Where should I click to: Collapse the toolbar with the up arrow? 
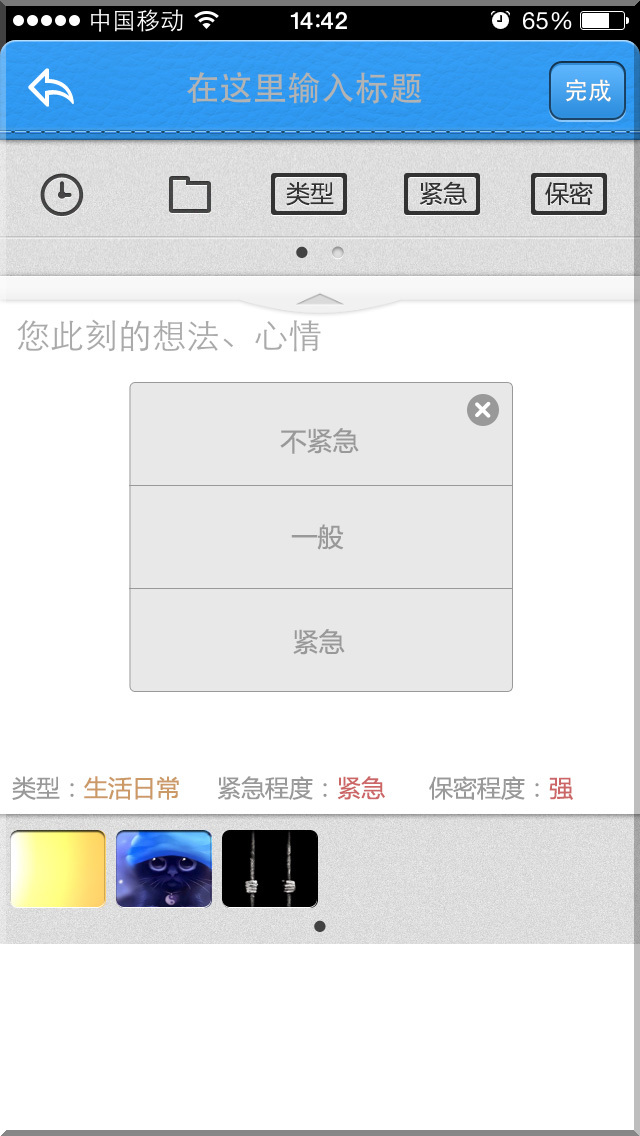click(x=320, y=298)
